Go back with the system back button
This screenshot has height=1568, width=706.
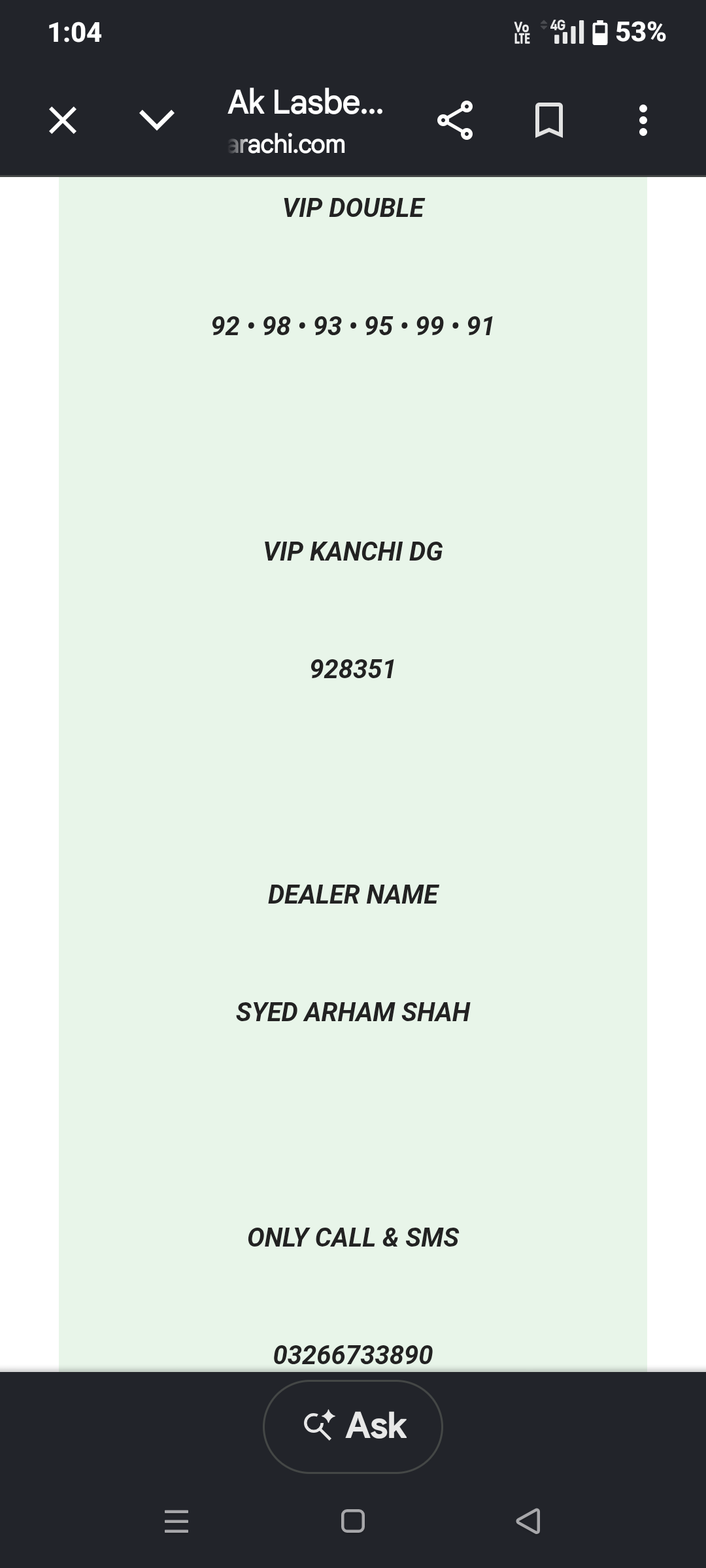528,1521
